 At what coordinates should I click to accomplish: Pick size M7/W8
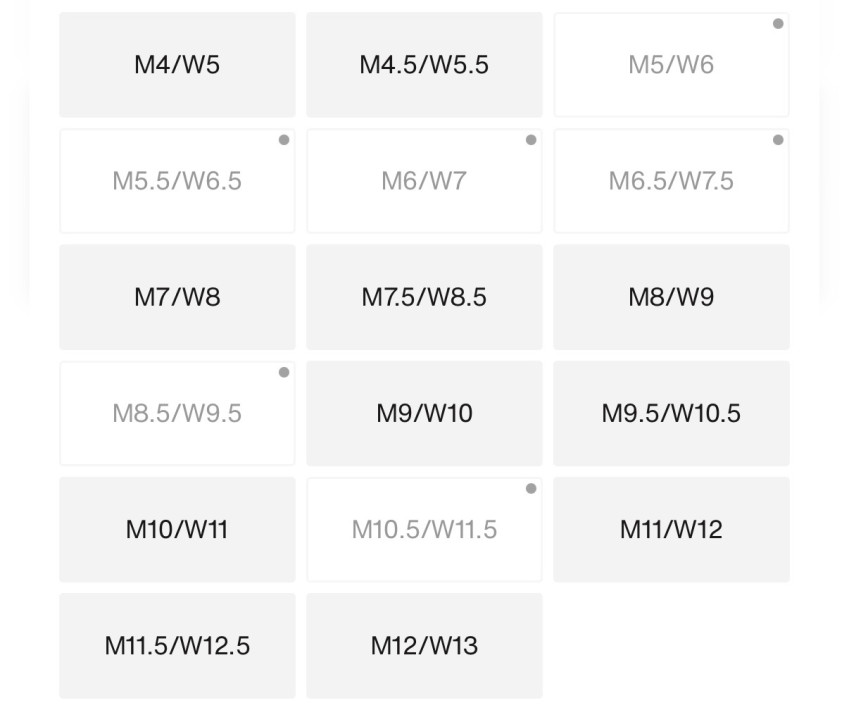177,297
